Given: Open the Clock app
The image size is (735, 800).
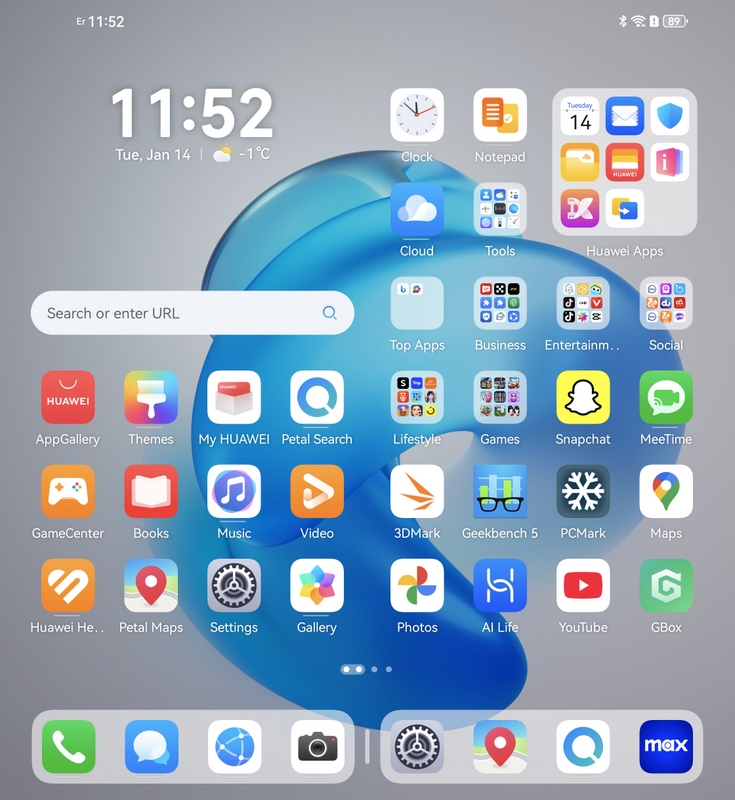Looking at the screenshot, I should (417, 116).
